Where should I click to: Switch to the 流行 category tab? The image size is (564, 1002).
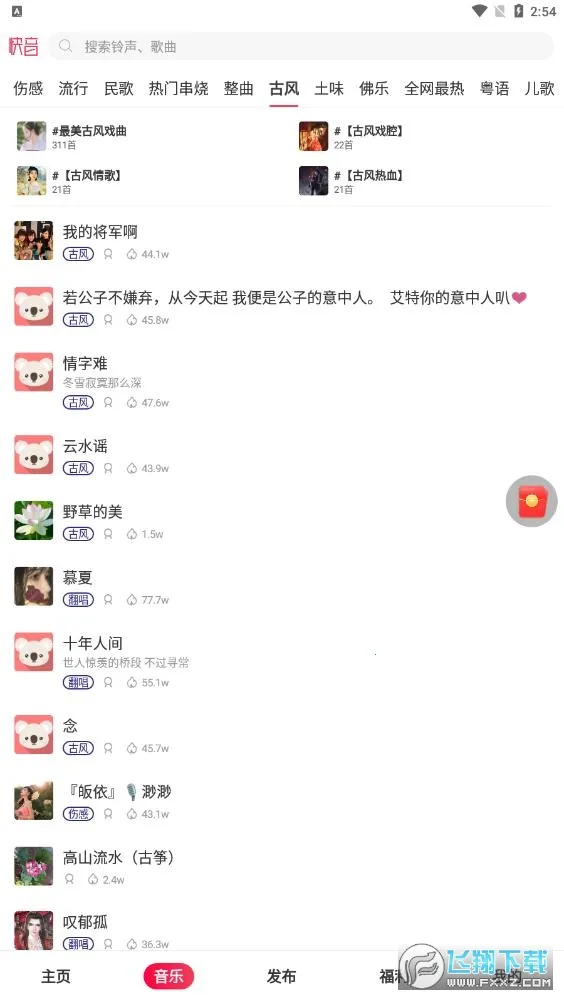[x=73, y=88]
